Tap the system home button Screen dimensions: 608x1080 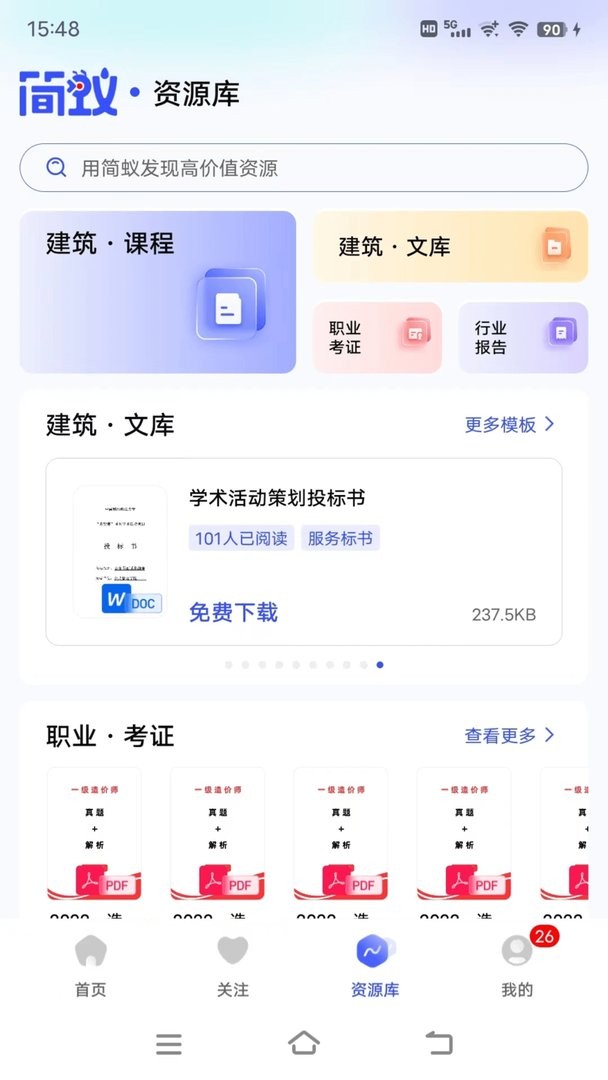(304, 1044)
